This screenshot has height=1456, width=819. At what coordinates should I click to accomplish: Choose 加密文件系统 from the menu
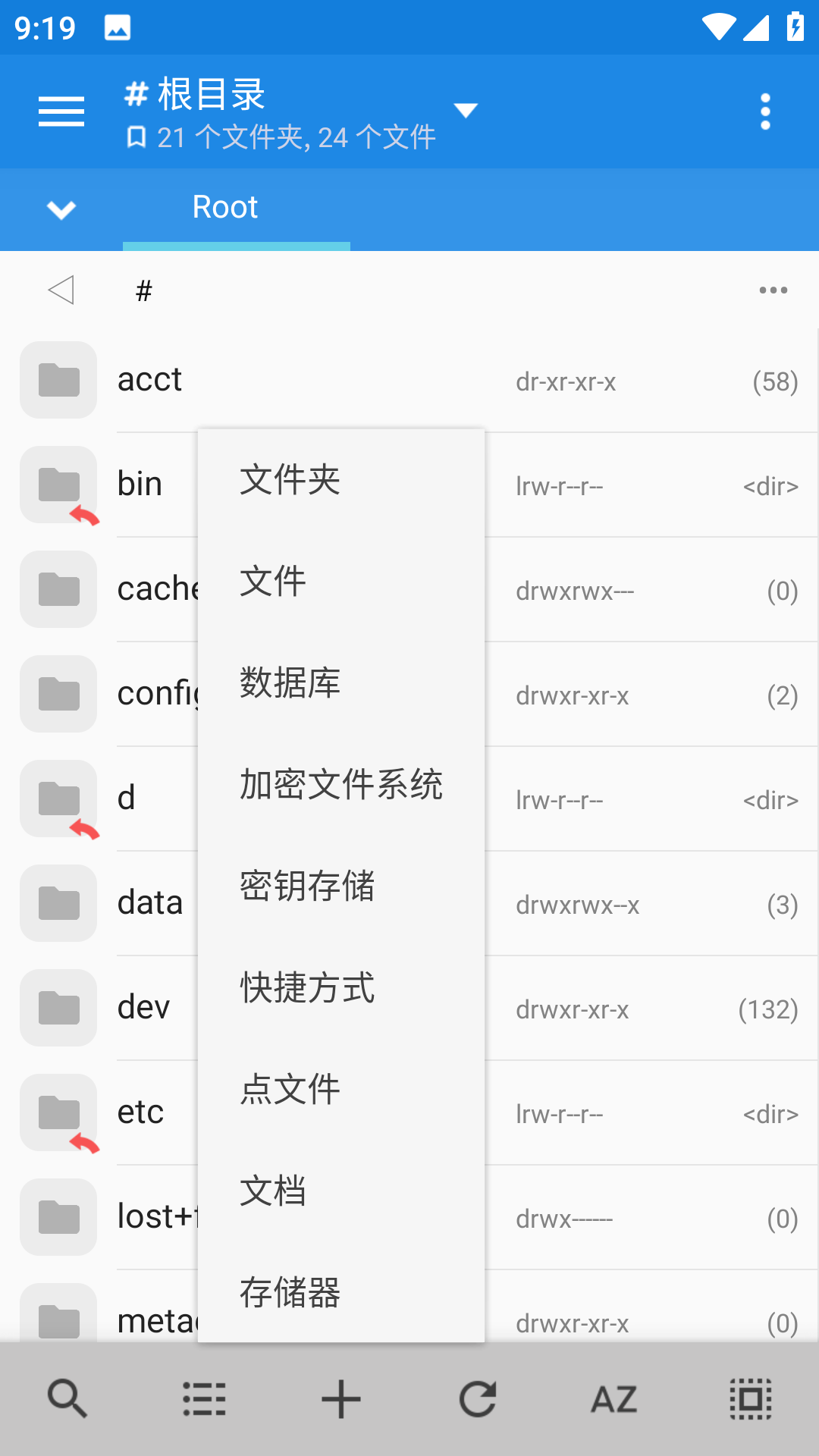click(340, 784)
